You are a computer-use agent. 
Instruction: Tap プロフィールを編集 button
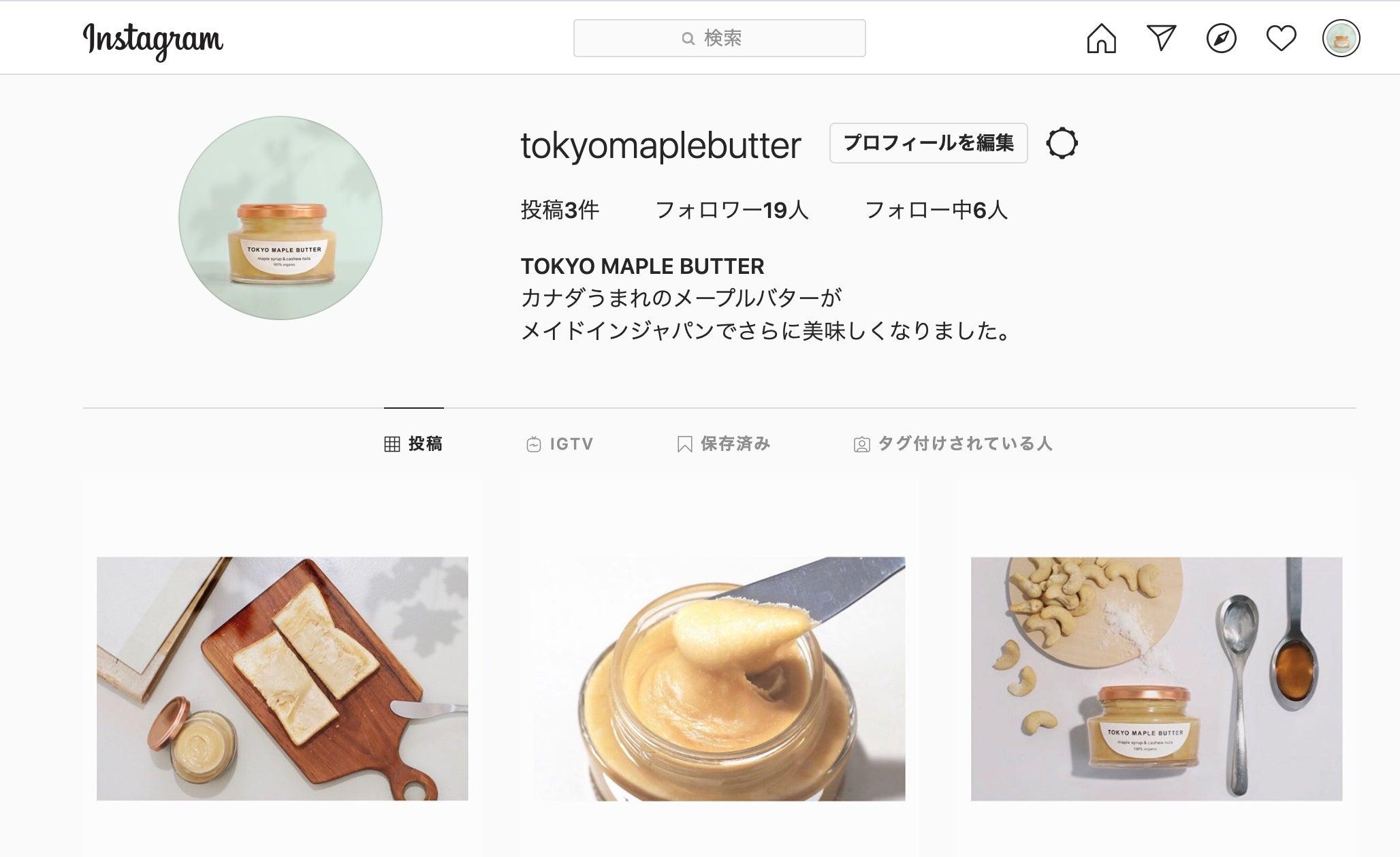click(928, 143)
